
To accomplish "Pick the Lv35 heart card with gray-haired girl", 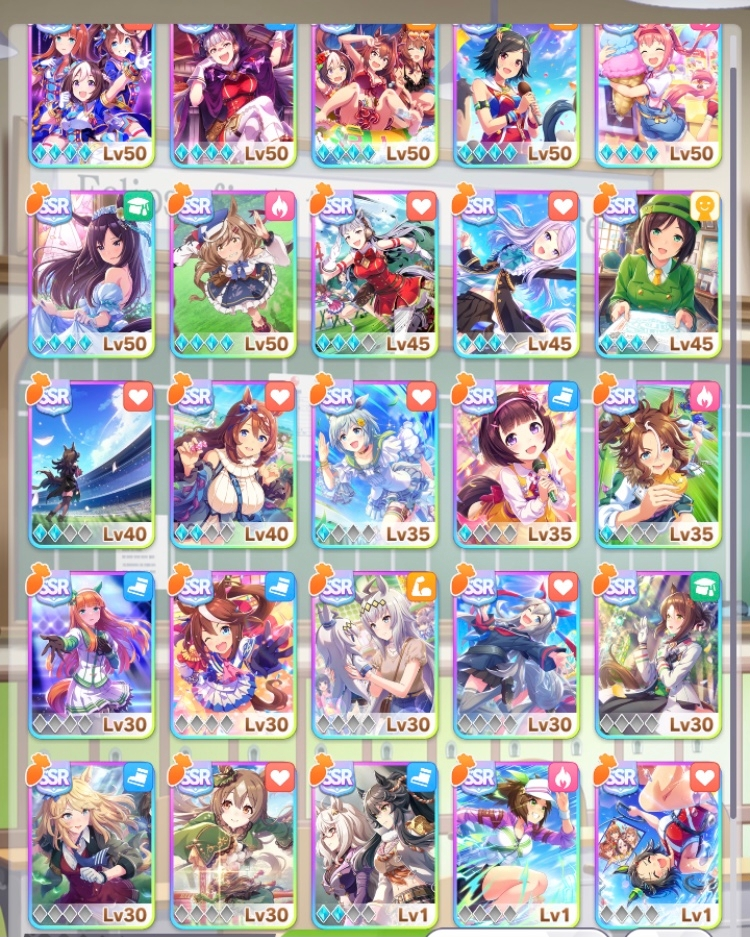I will [x=375, y=462].
